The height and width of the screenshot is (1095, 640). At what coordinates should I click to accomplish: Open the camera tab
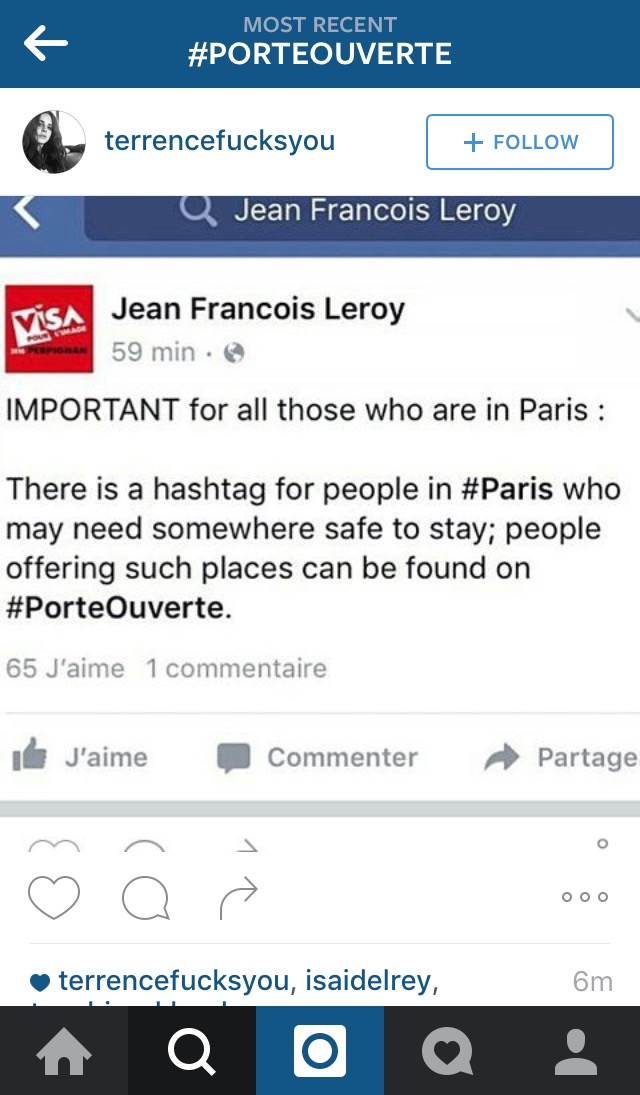click(320, 1051)
